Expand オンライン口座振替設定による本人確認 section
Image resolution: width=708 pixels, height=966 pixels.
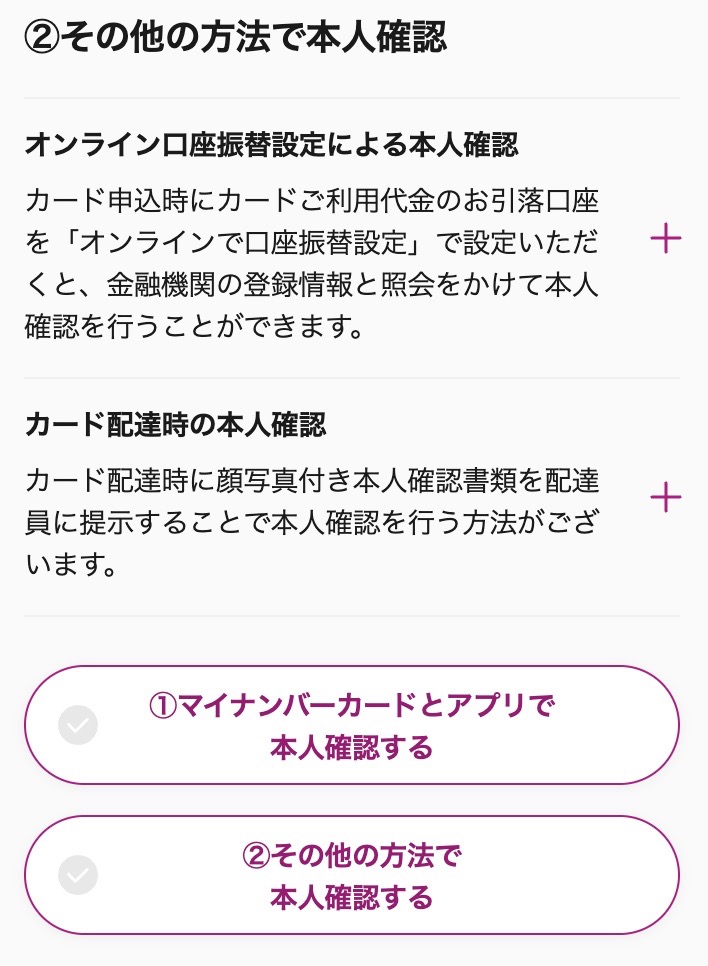(665, 238)
